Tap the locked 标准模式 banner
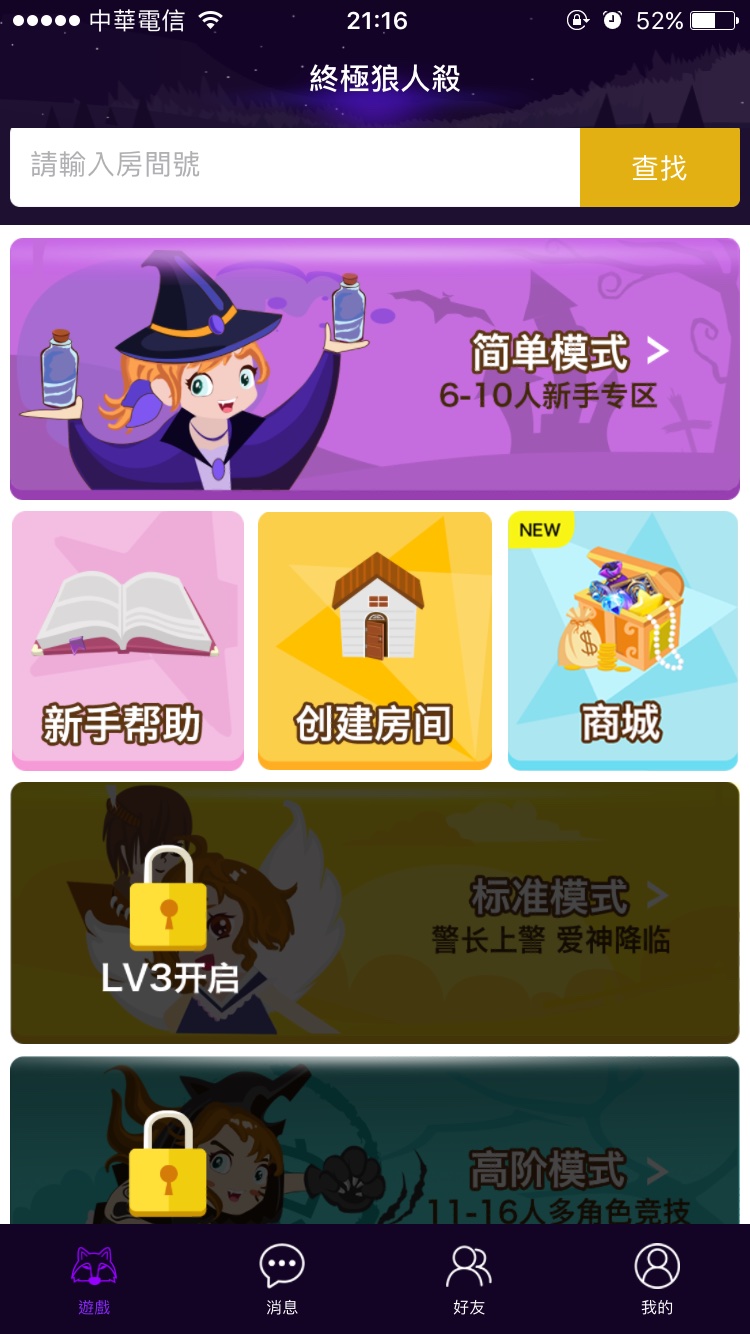750x1334 pixels. click(375, 912)
